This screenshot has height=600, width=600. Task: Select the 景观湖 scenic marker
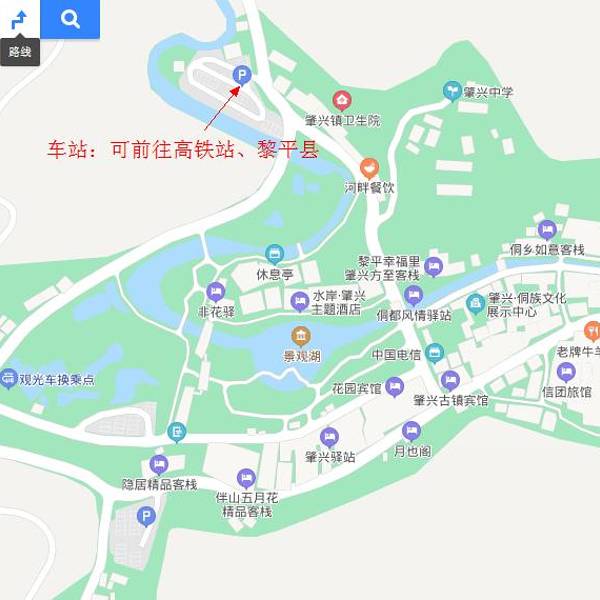[300, 335]
